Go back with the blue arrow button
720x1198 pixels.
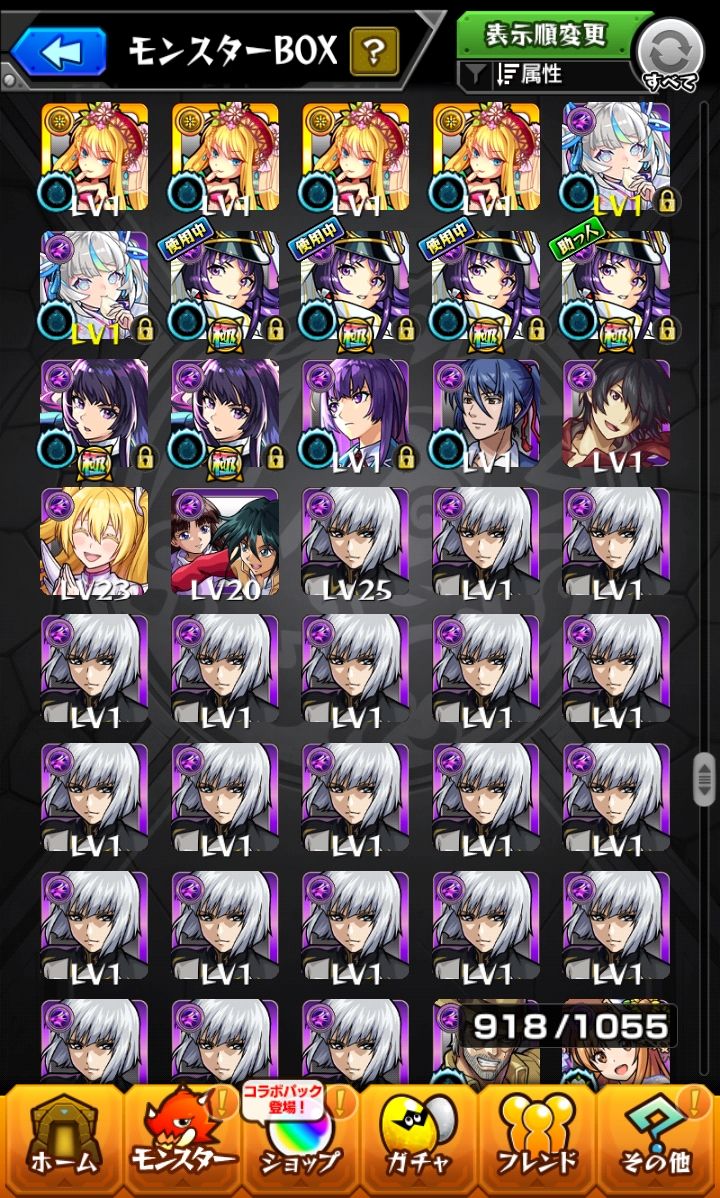(59, 51)
